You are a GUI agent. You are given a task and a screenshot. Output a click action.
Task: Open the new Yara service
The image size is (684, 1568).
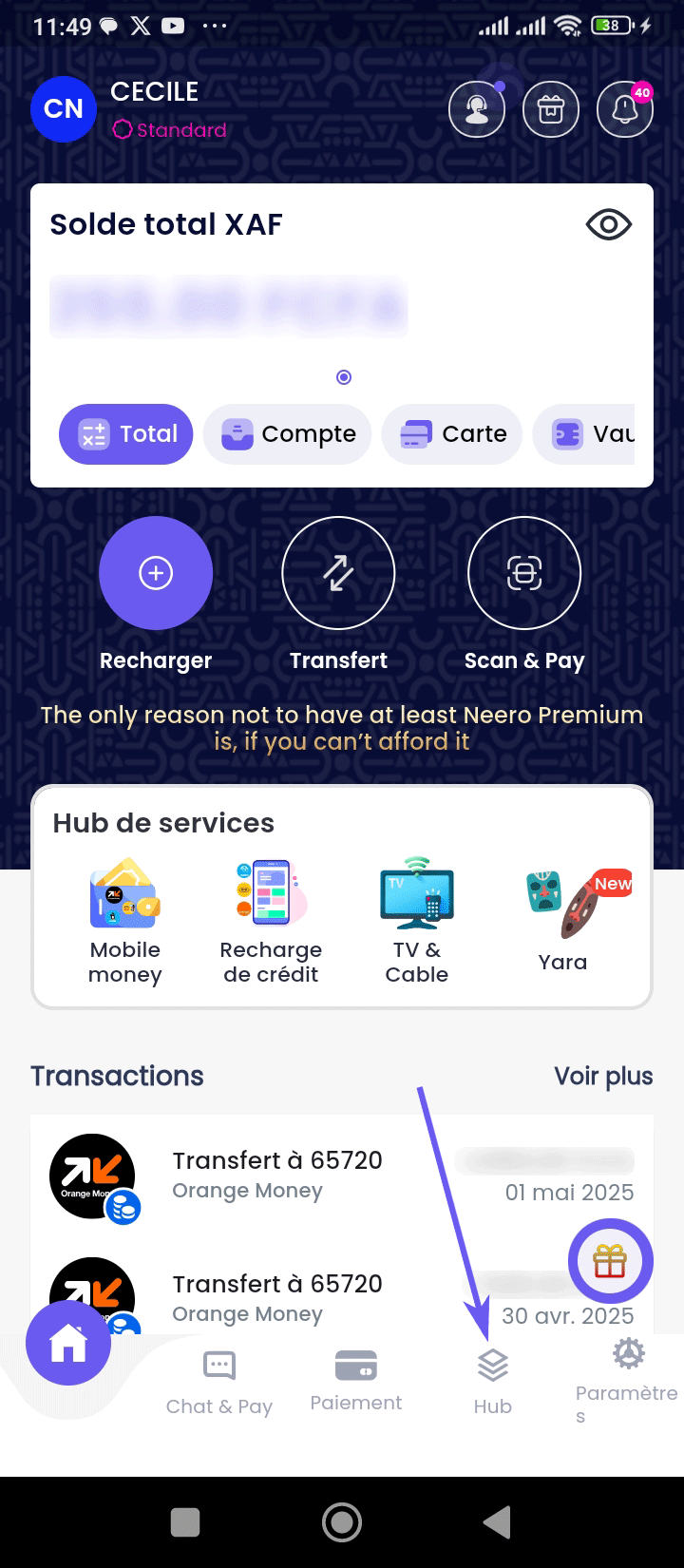(562, 922)
